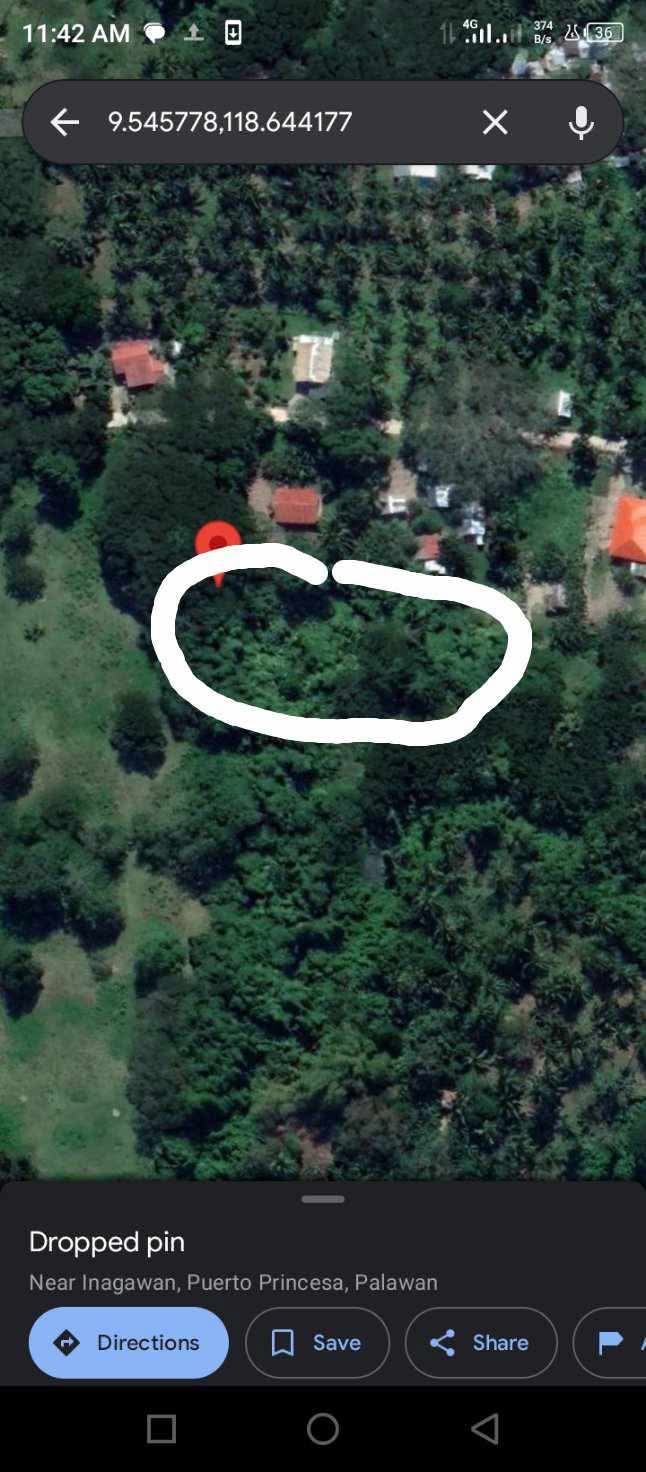Go to the home screen
The image size is (646, 1472).
click(x=323, y=1428)
